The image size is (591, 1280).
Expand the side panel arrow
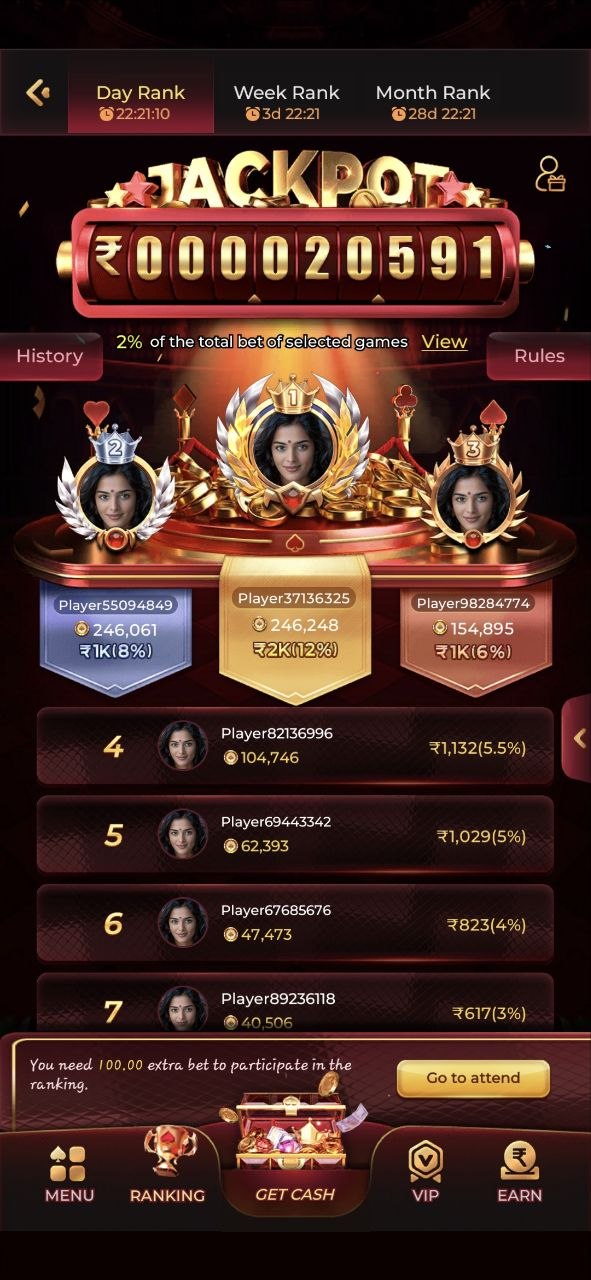point(577,738)
